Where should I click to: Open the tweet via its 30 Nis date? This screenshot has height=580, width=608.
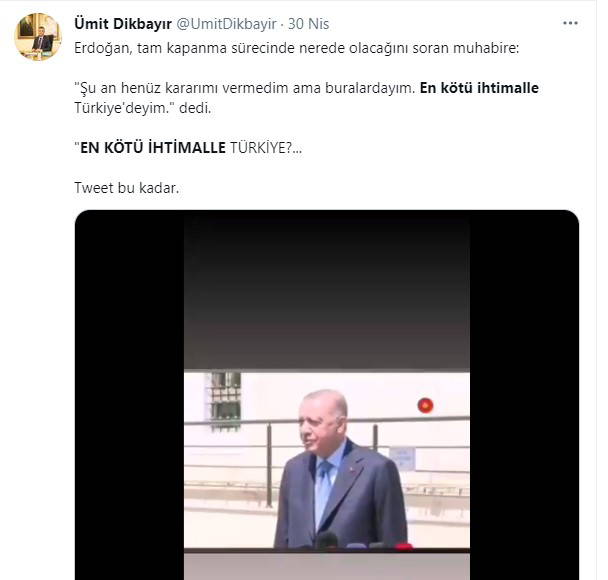tap(308, 23)
